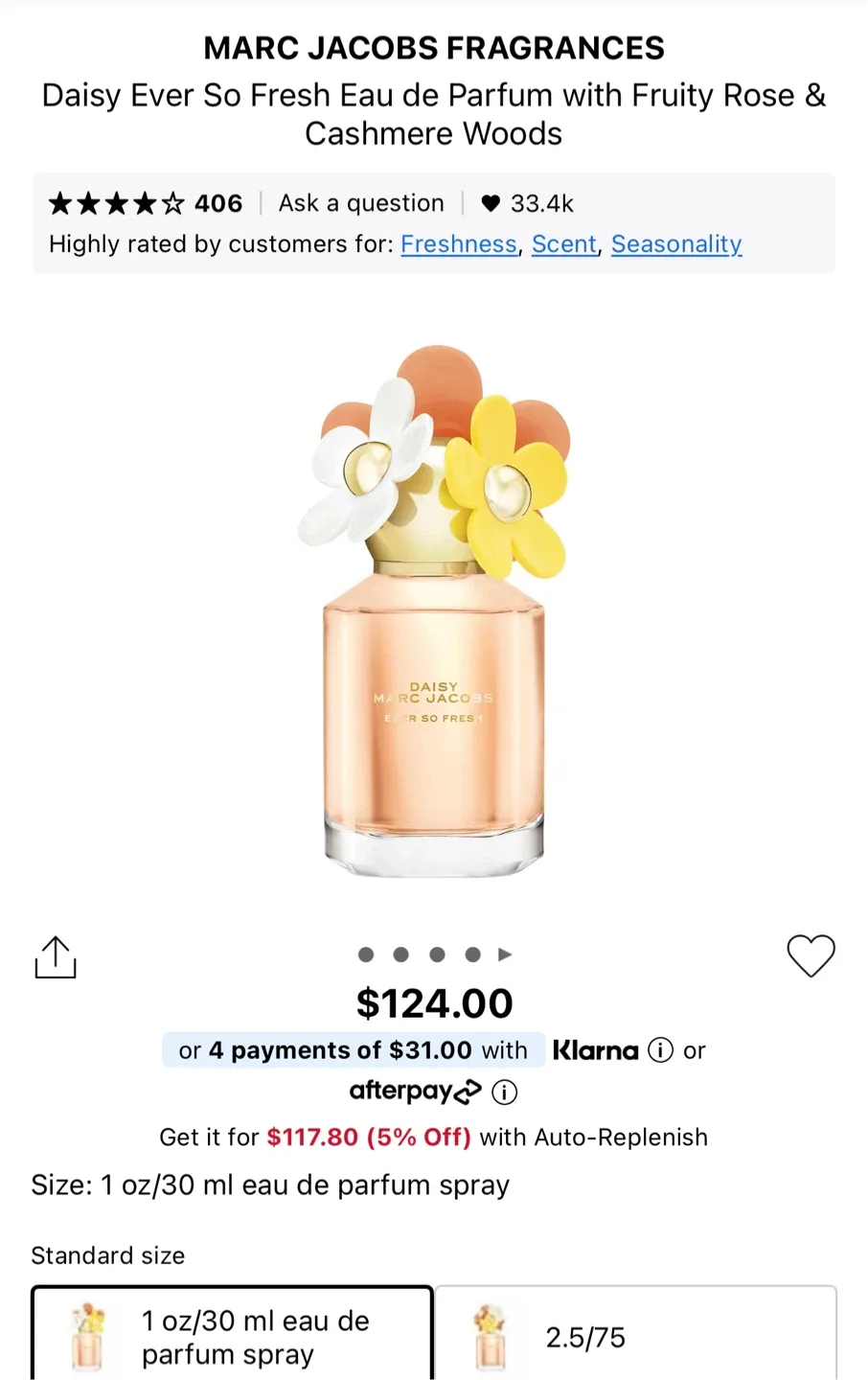Open the Klarna info icon
868x1380 pixels.
(660, 1050)
